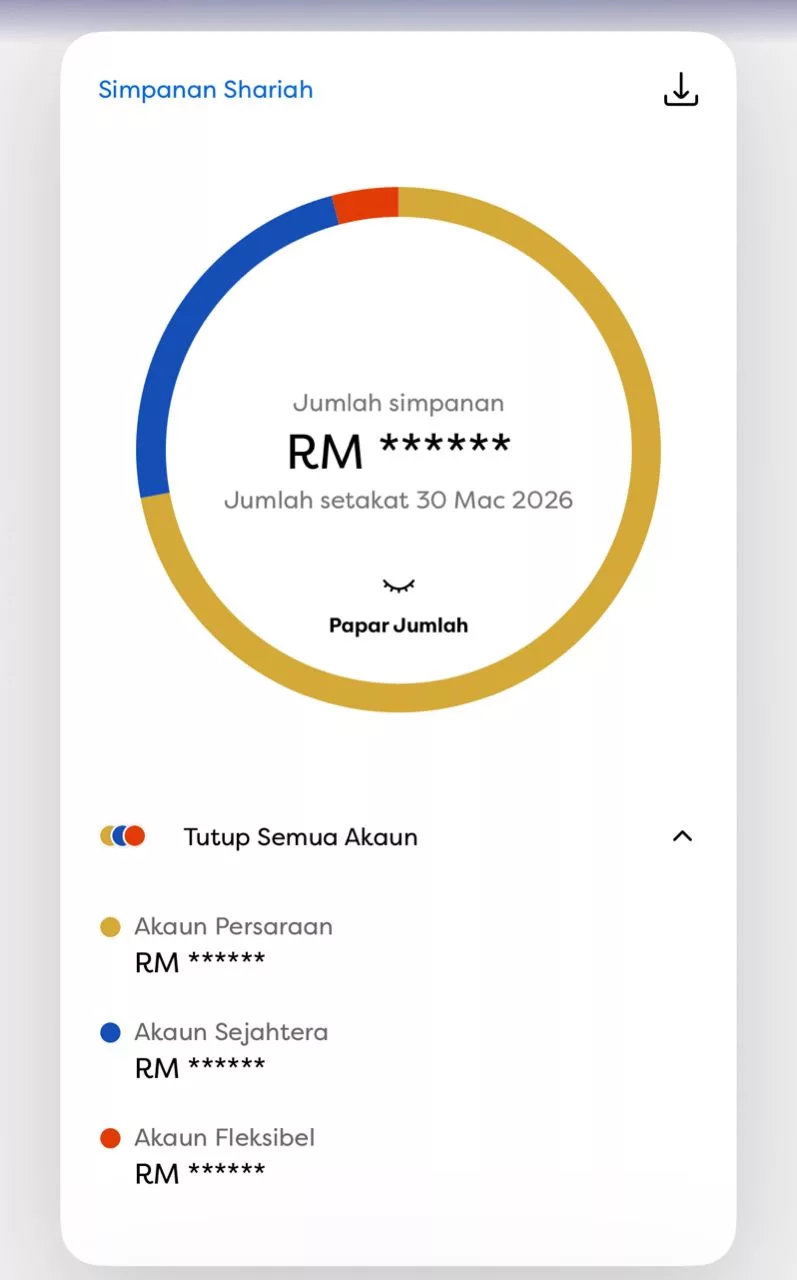Select the Akaun Sejahtera entry

232,1032
